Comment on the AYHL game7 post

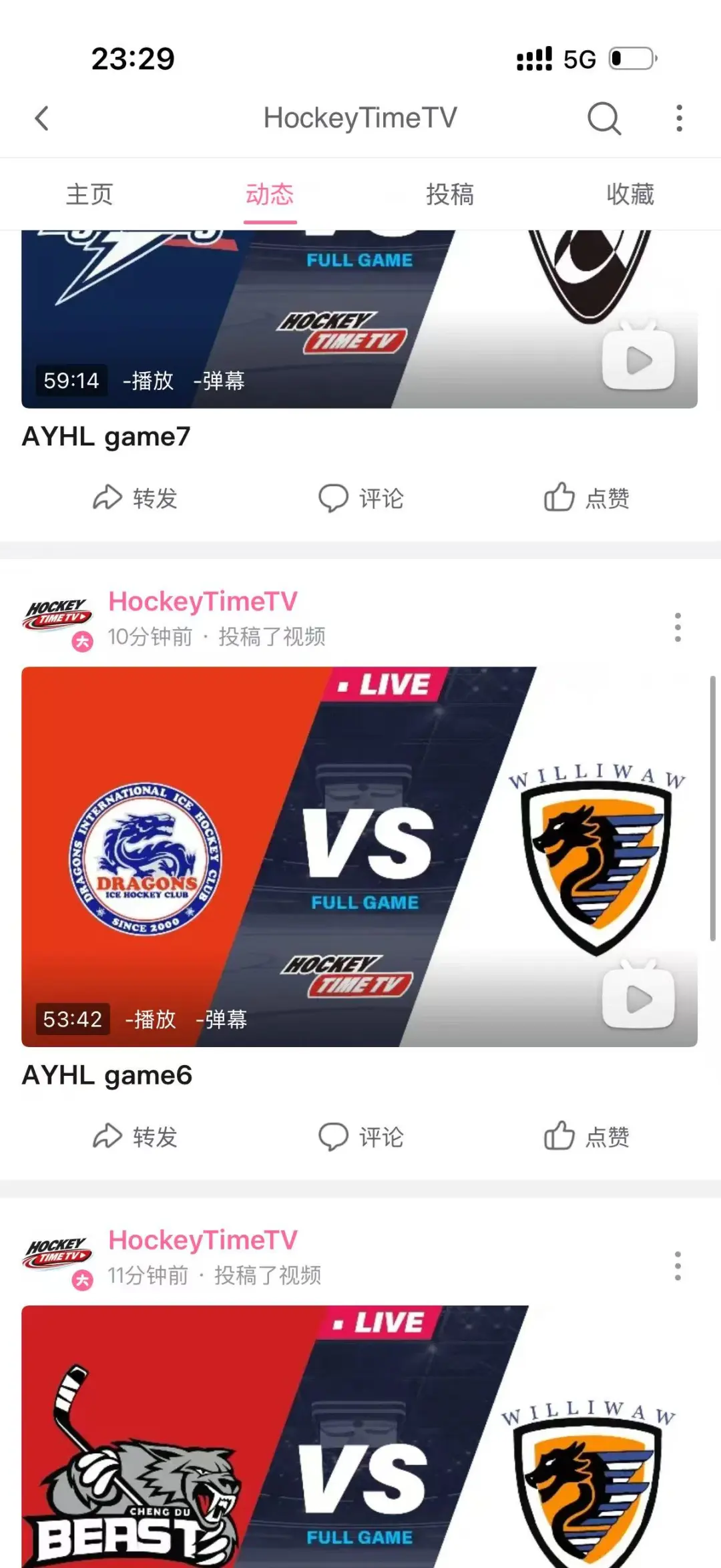coord(360,498)
